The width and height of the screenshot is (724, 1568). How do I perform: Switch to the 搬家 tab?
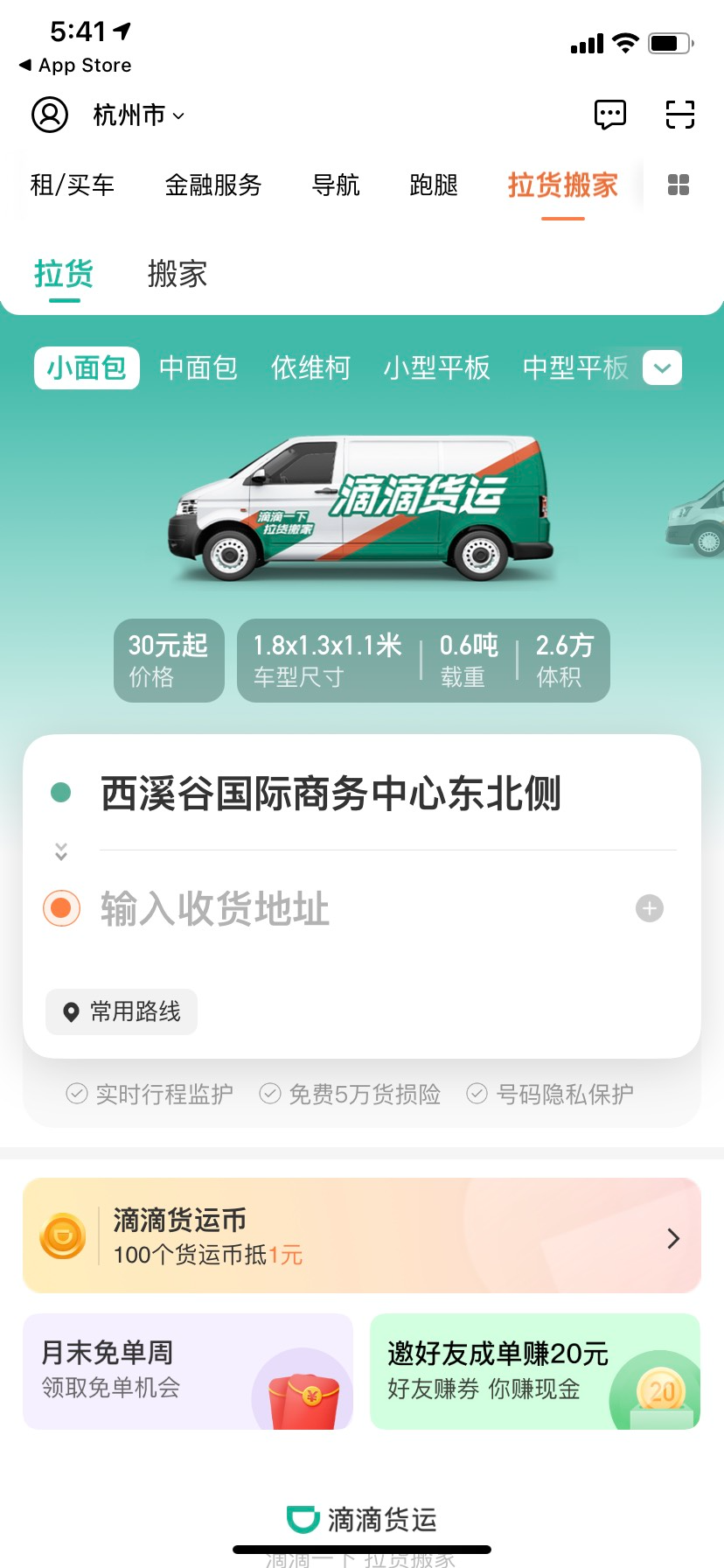177,274
